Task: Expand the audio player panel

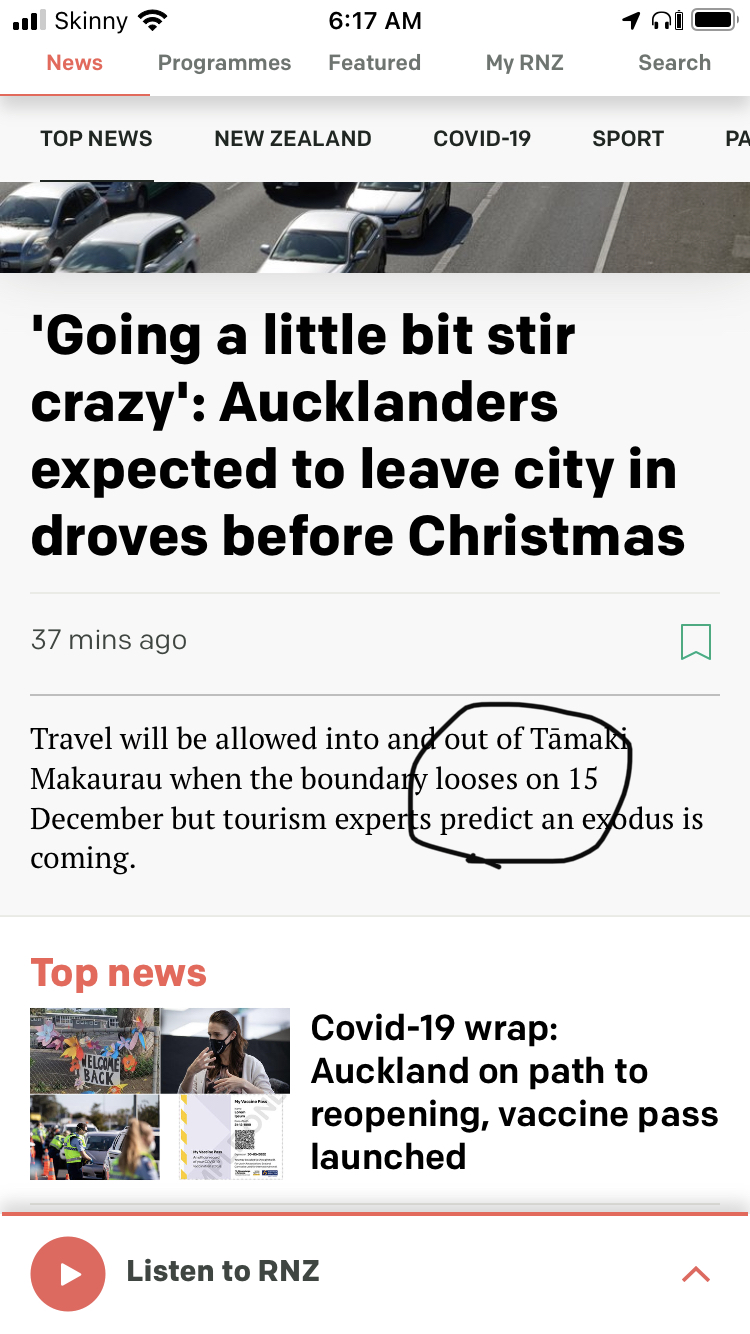Action: 695,1273
